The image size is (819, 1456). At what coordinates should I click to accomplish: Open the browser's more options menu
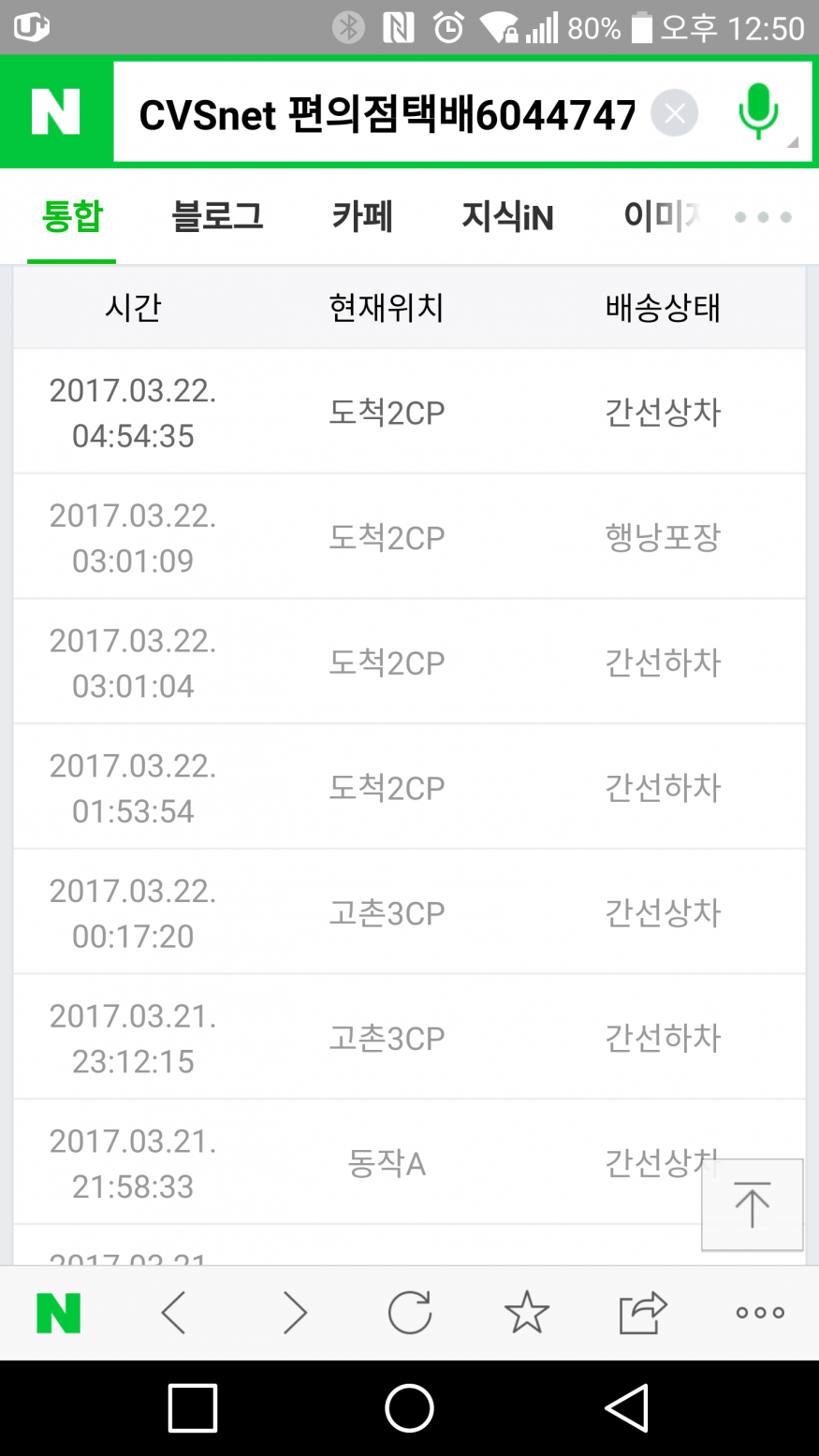pos(760,1313)
